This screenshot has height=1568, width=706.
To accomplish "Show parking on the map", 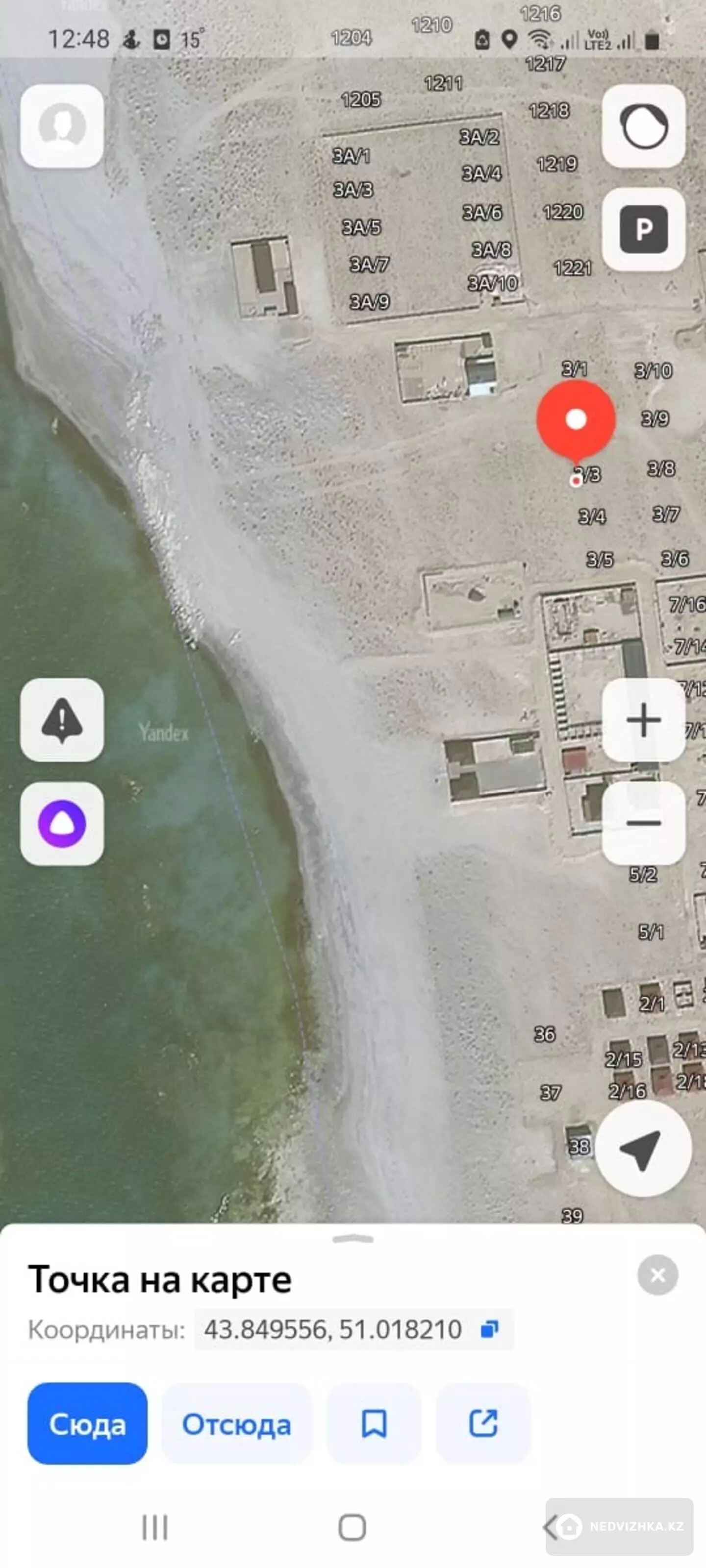I will (x=643, y=229).
